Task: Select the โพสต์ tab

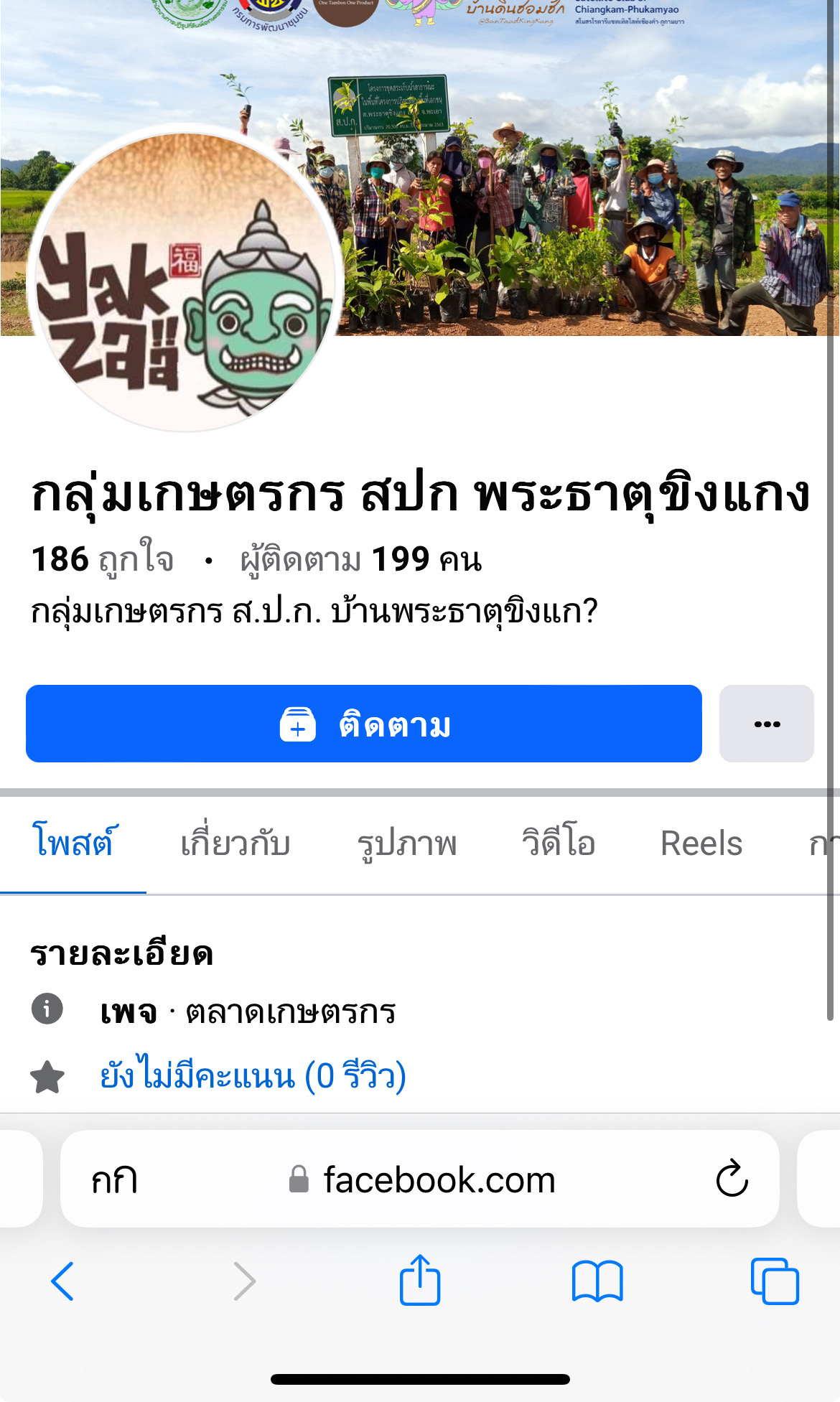Action: pyautogui.click(x=73, y=843)
